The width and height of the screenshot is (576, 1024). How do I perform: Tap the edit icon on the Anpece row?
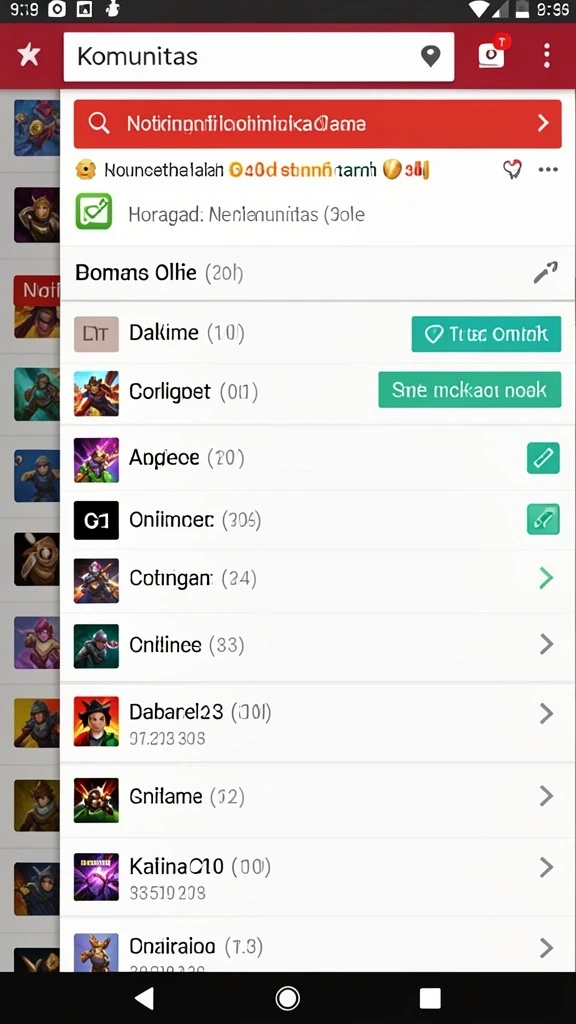(x=543, y=457)
